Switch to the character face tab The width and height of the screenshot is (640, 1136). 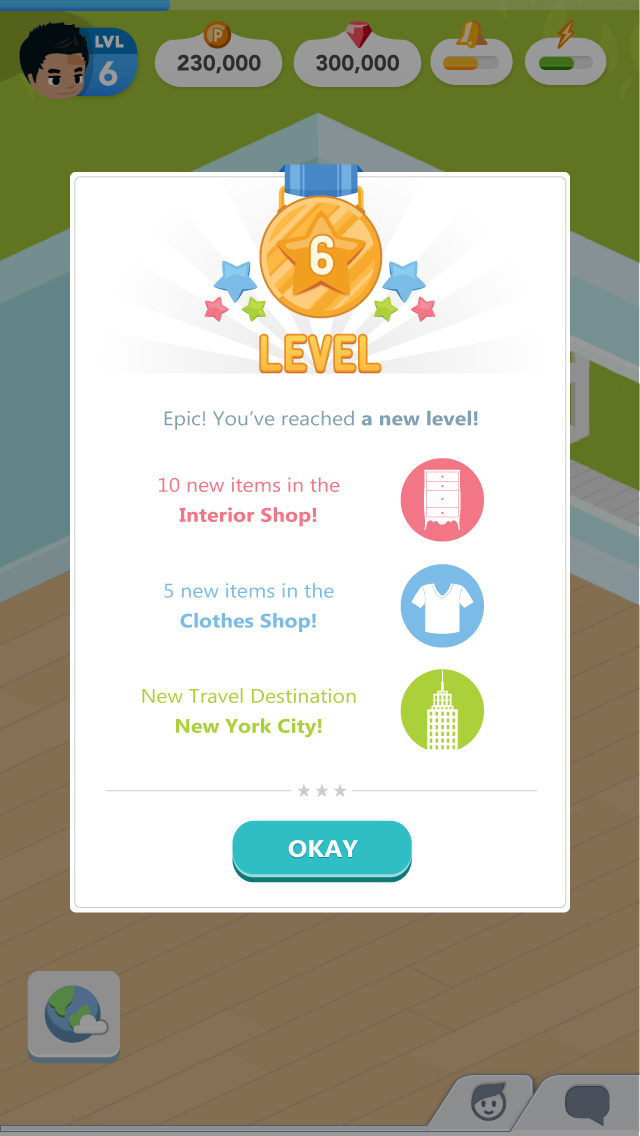point(488,1103)
